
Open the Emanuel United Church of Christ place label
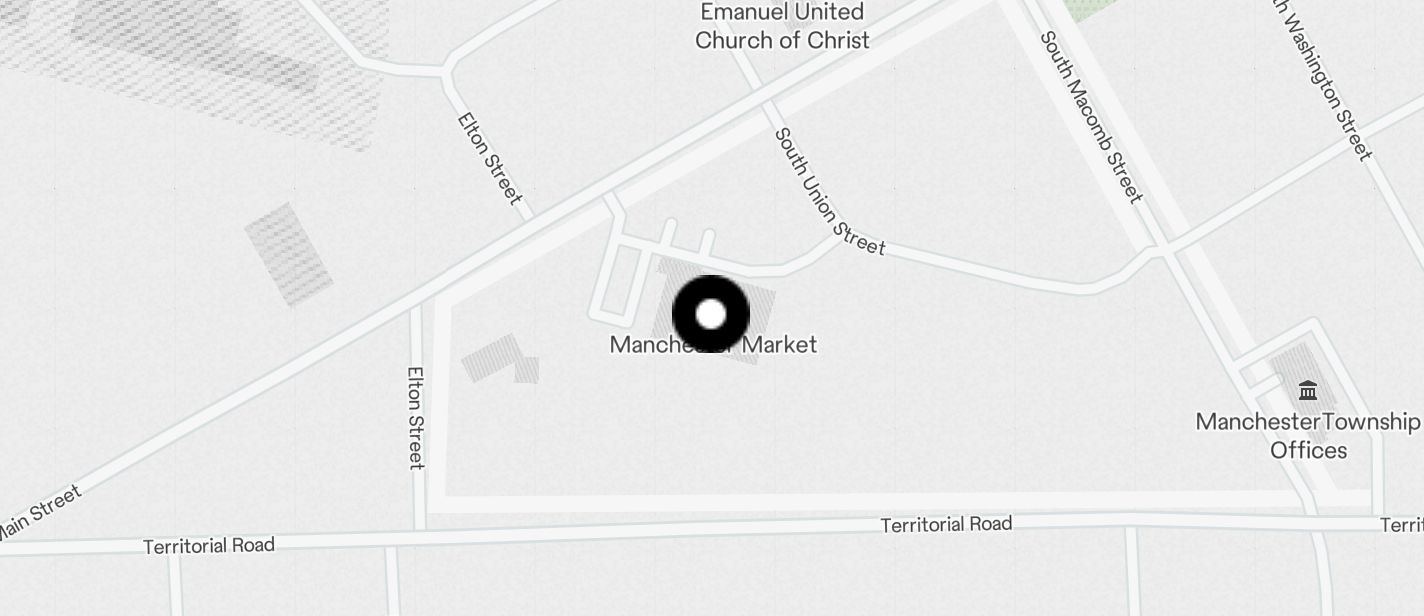coord(782,27)
